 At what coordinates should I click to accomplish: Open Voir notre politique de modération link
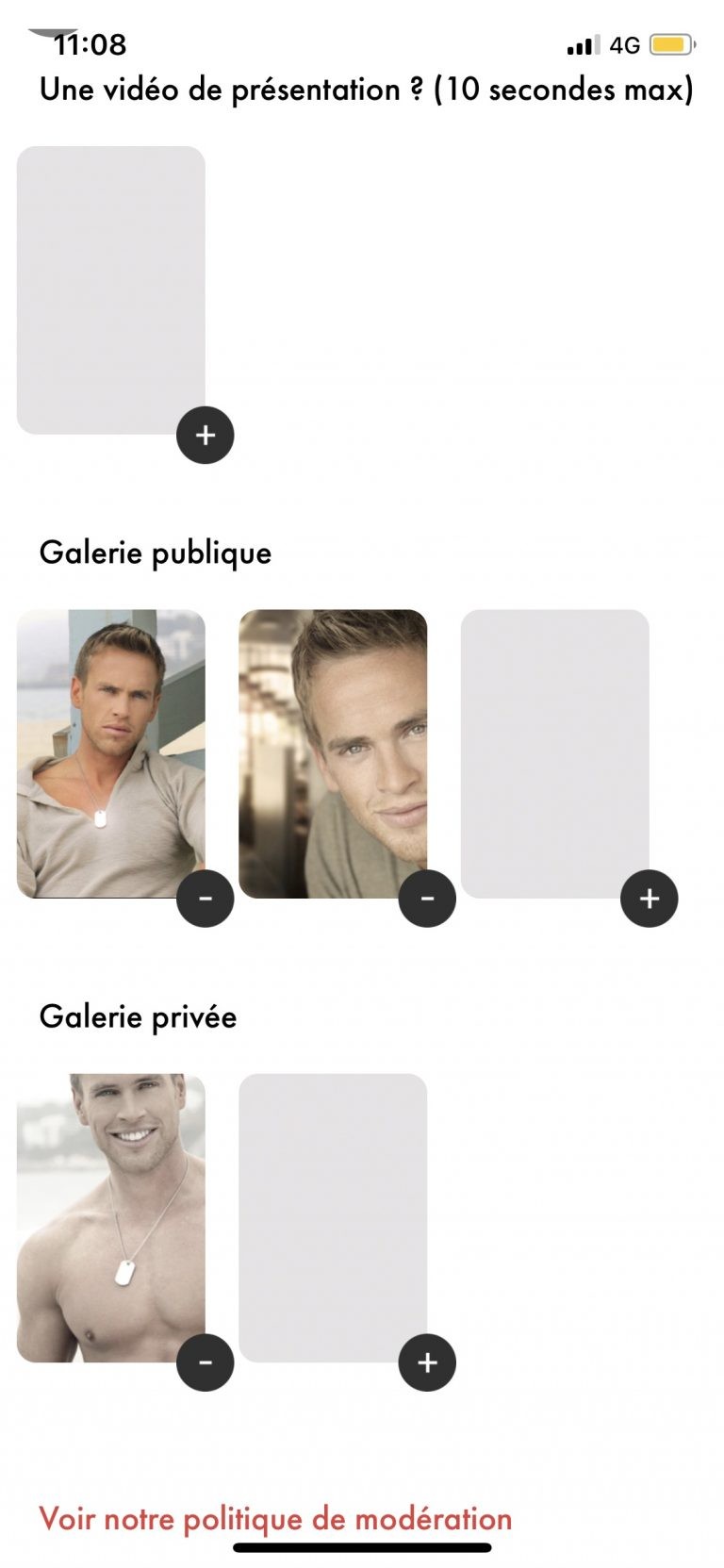(275, 1519)
